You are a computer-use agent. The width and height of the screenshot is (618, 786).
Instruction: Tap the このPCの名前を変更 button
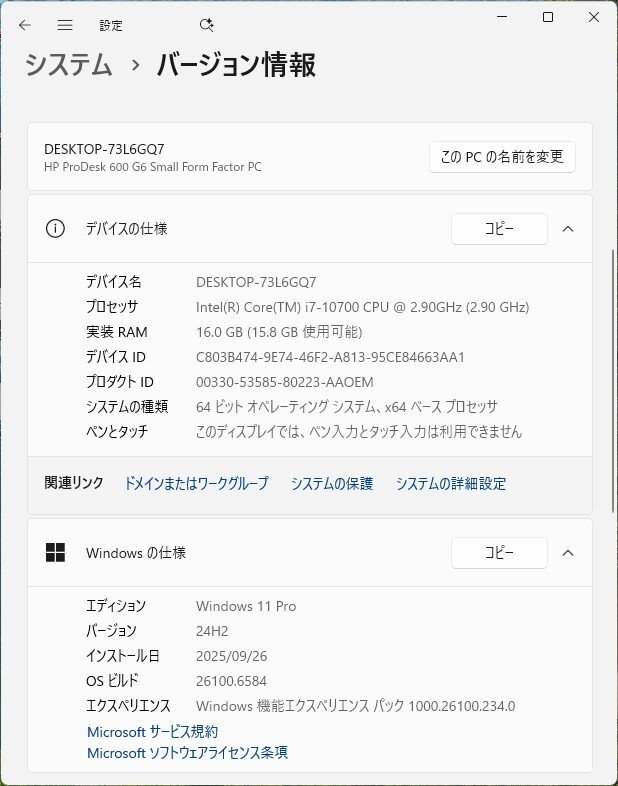[x=502, y=156]
